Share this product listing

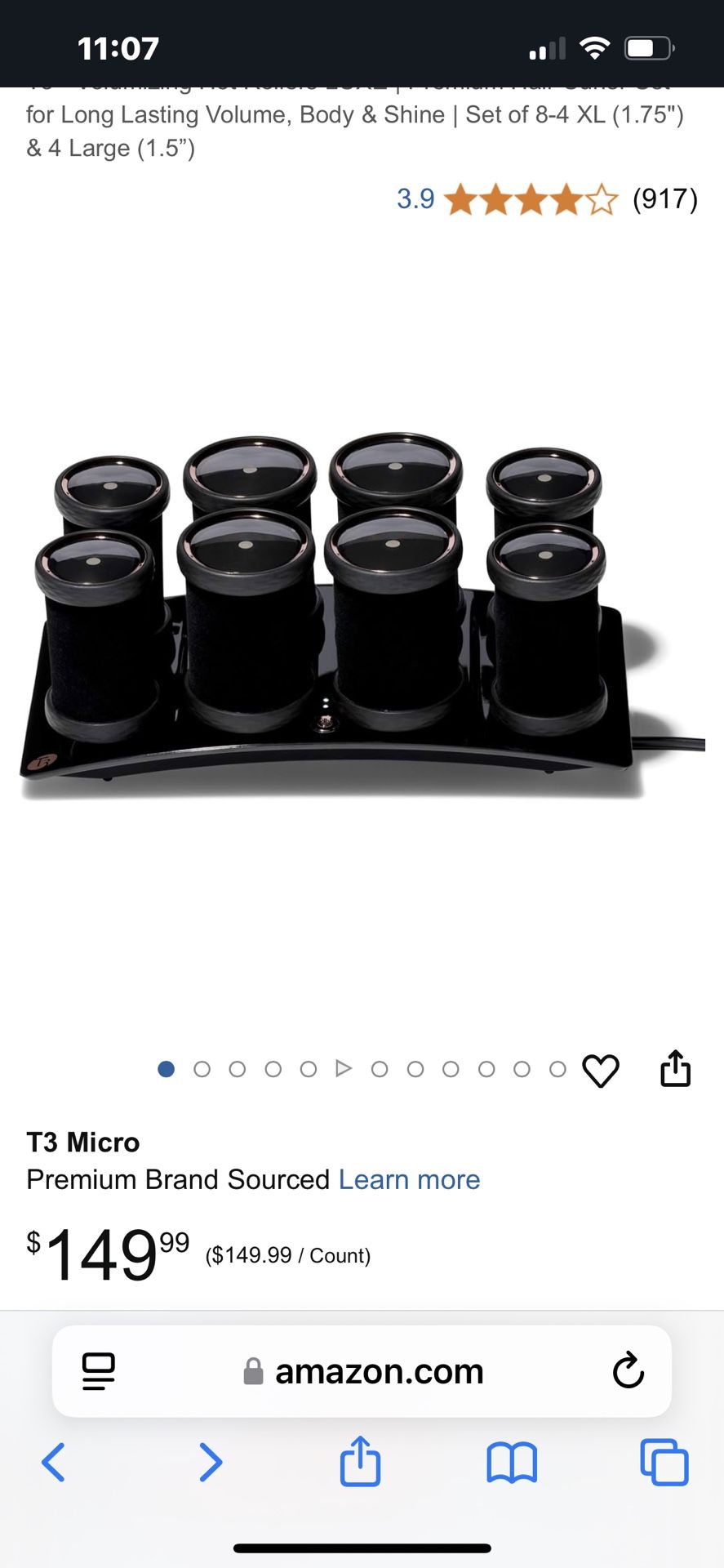pyautogui.click(x=675, y=1068)
